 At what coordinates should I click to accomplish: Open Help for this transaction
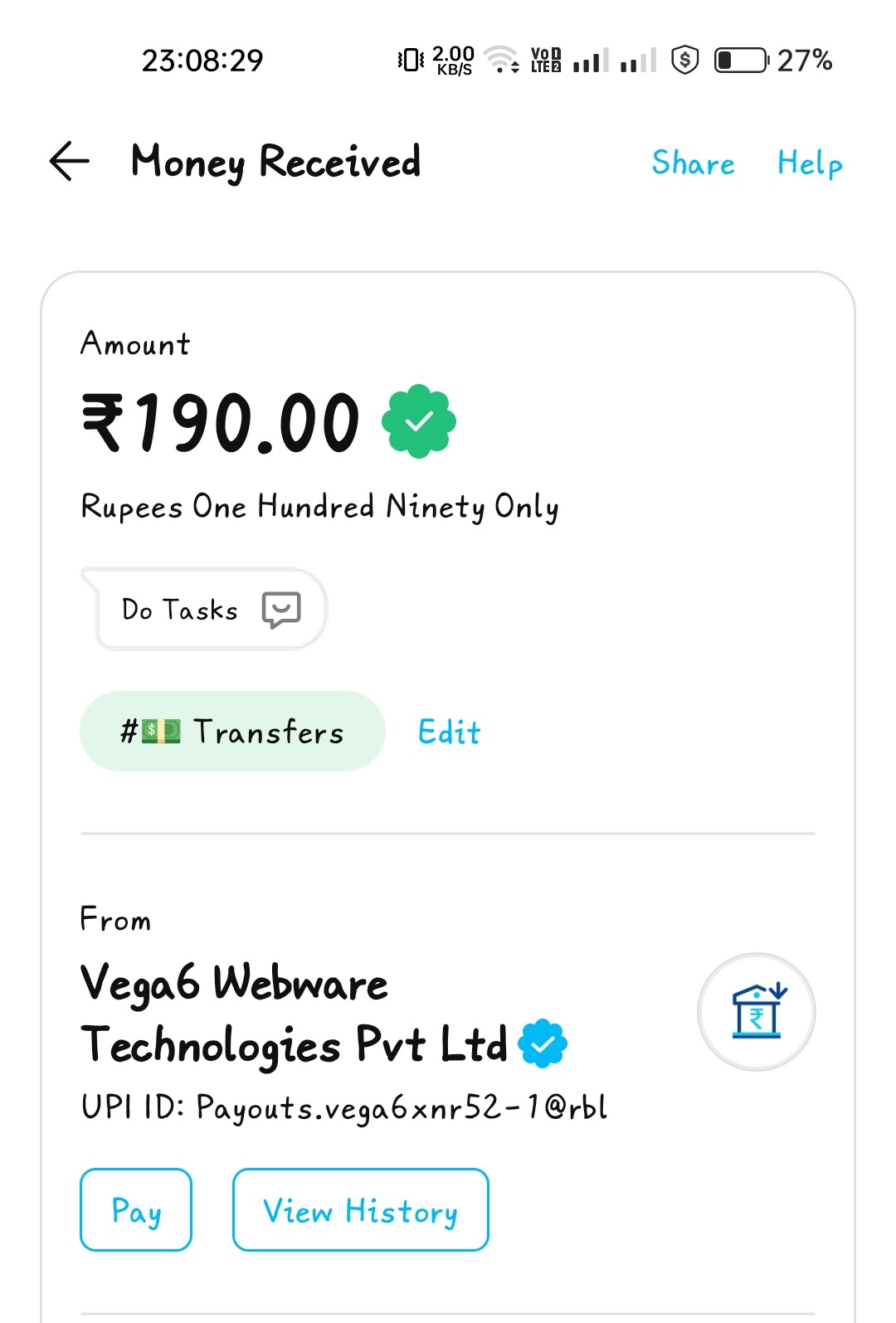coord(809,163)
